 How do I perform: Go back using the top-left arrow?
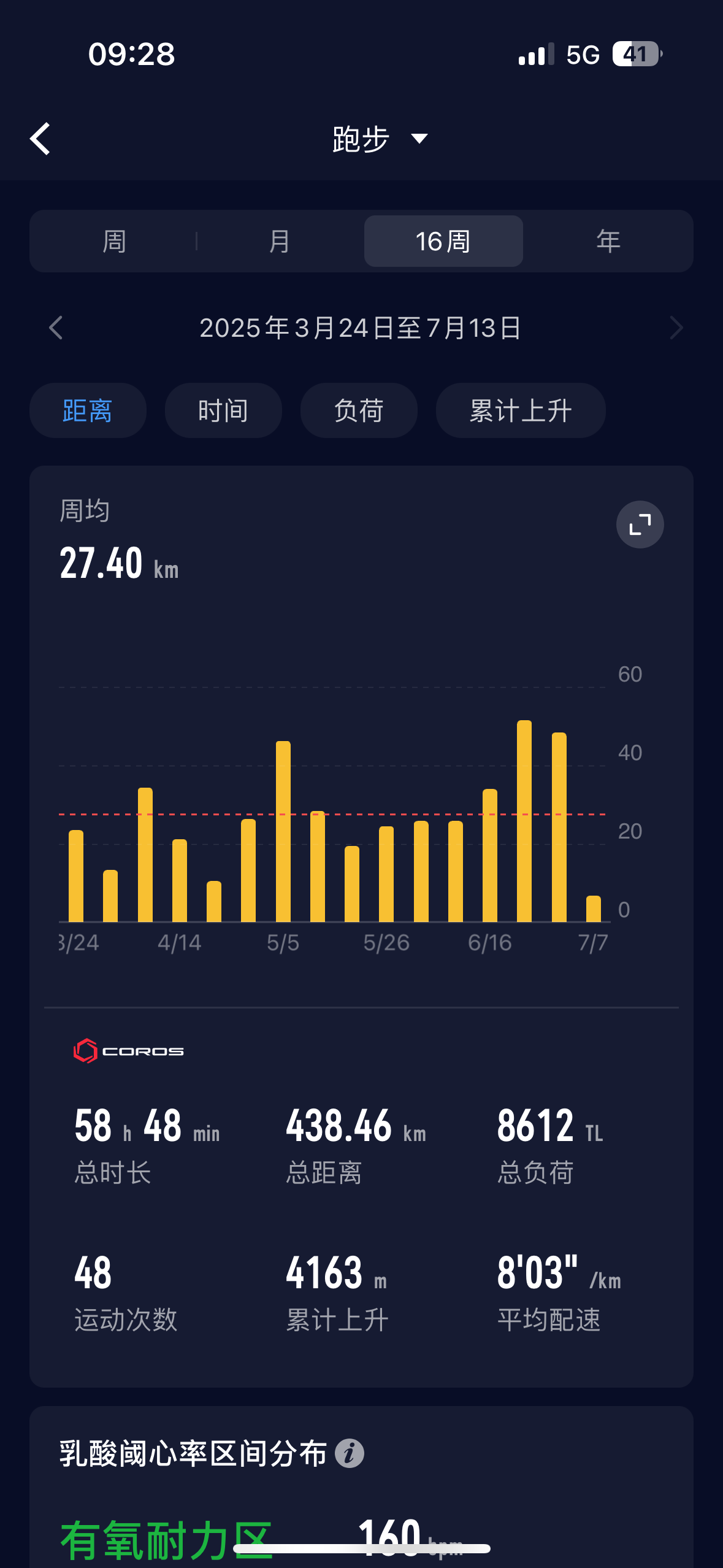(x=40, y=139)
